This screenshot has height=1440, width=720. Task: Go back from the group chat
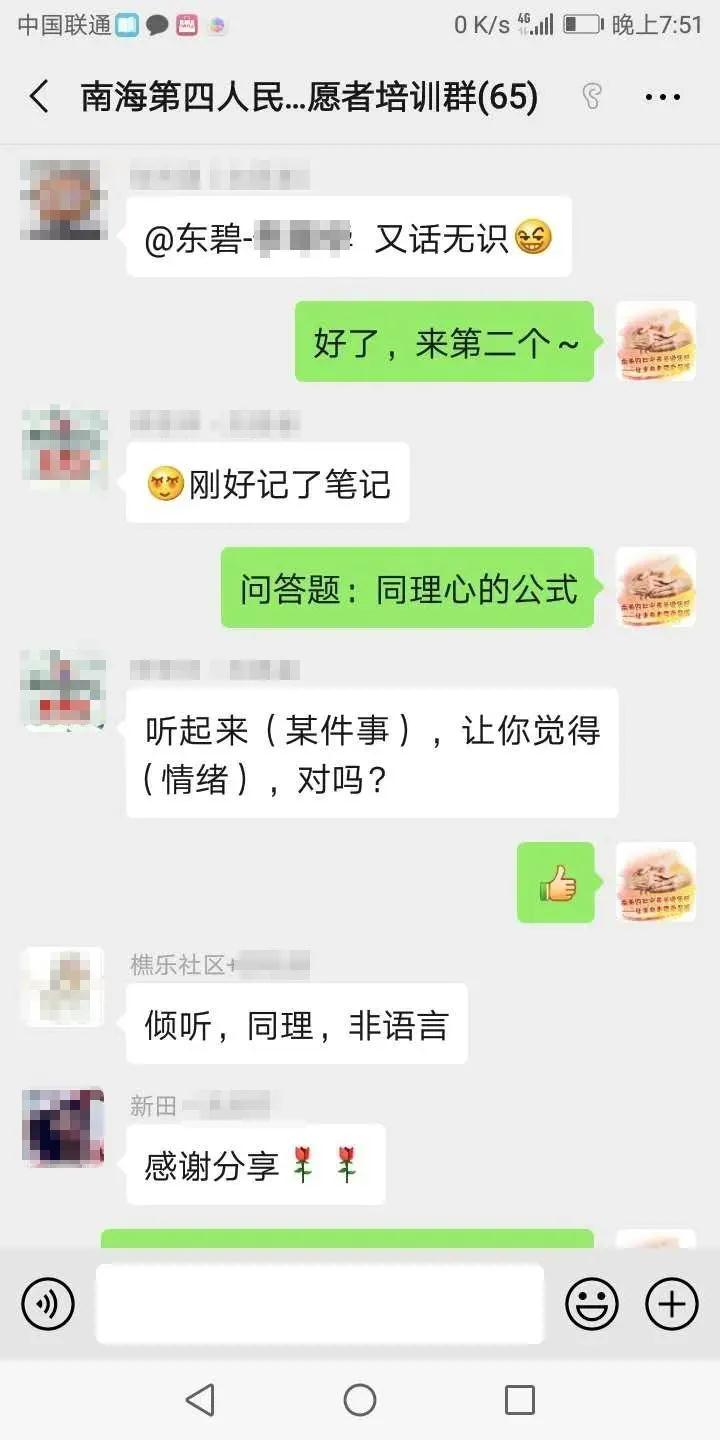pos(39,97)
